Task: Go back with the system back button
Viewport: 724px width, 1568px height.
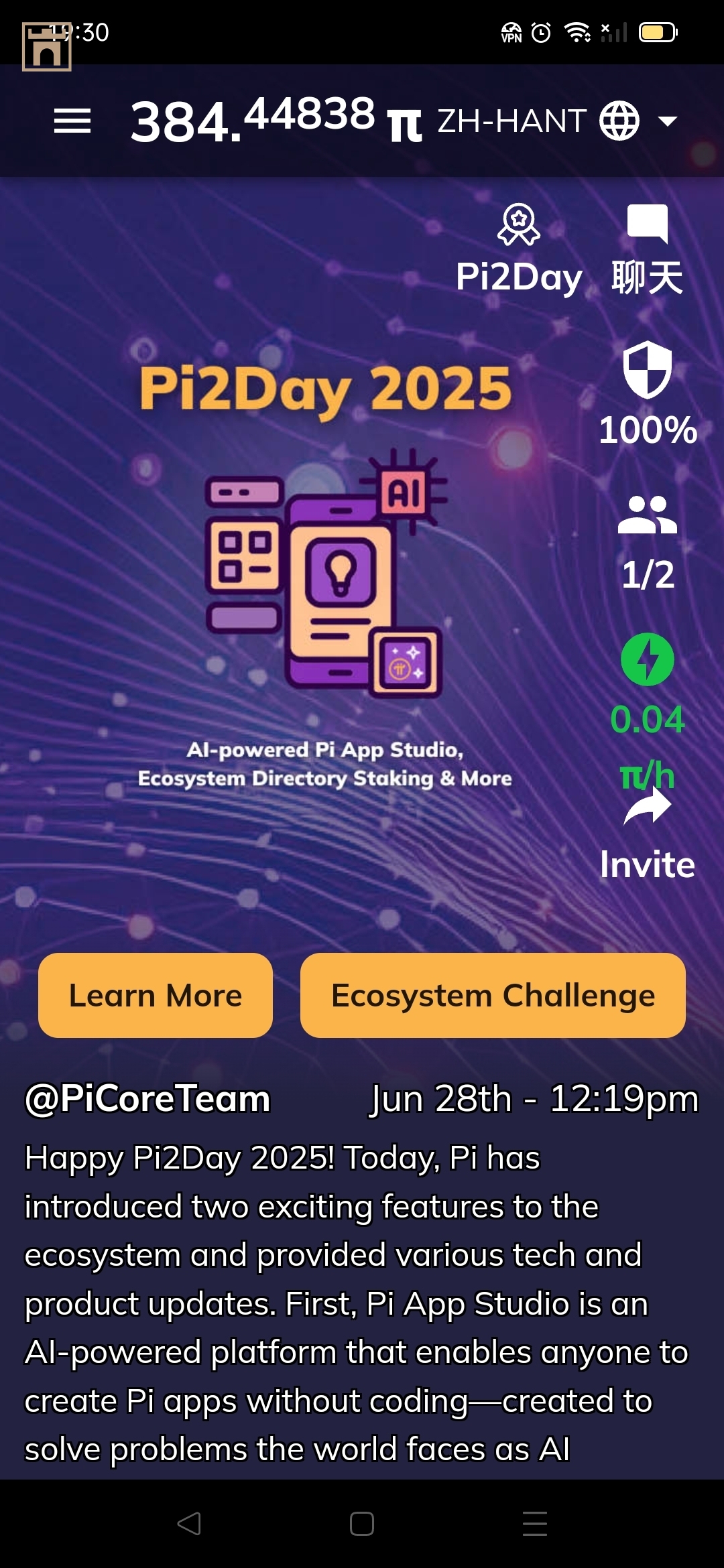Action: click(x=189, y=1523)
